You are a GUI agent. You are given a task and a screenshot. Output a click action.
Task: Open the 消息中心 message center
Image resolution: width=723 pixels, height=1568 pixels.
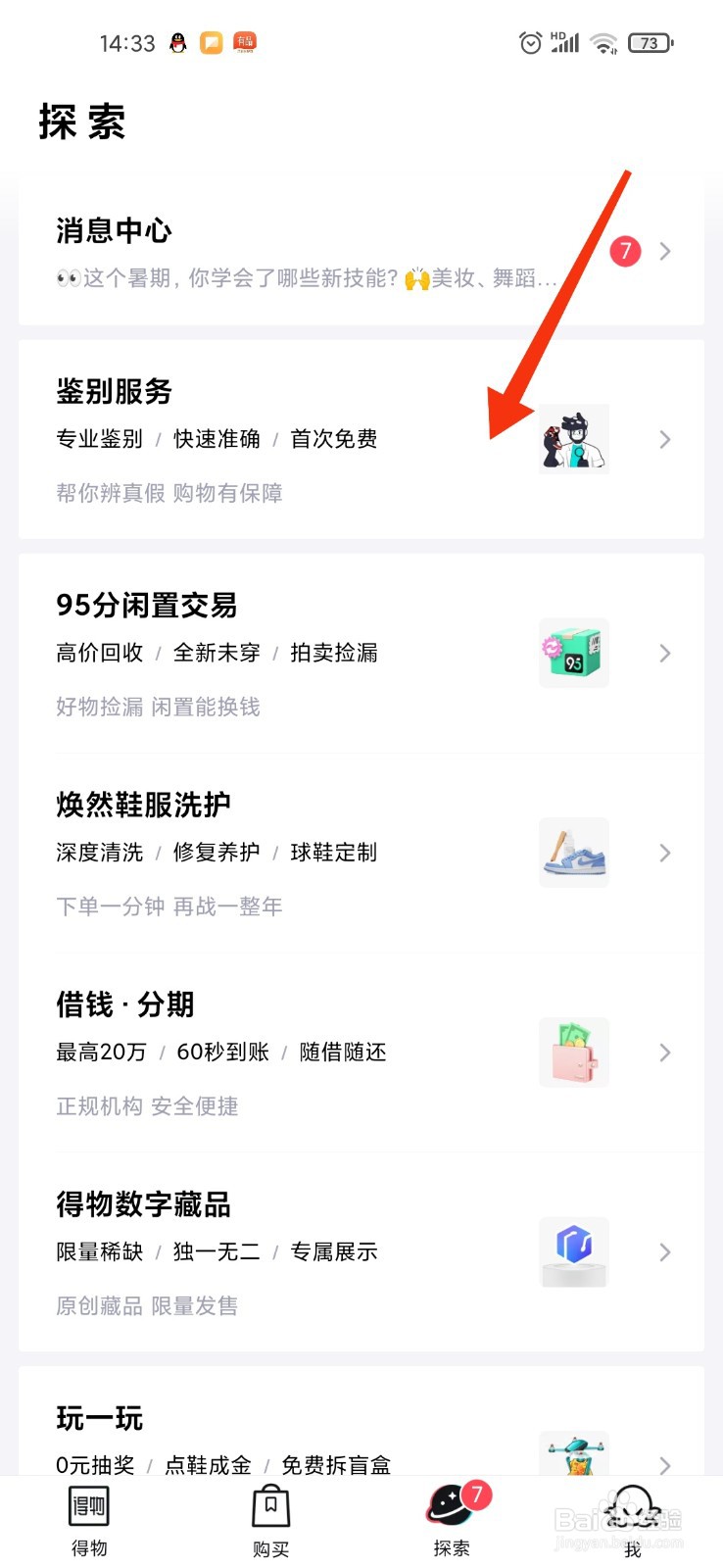click(113, 231)
